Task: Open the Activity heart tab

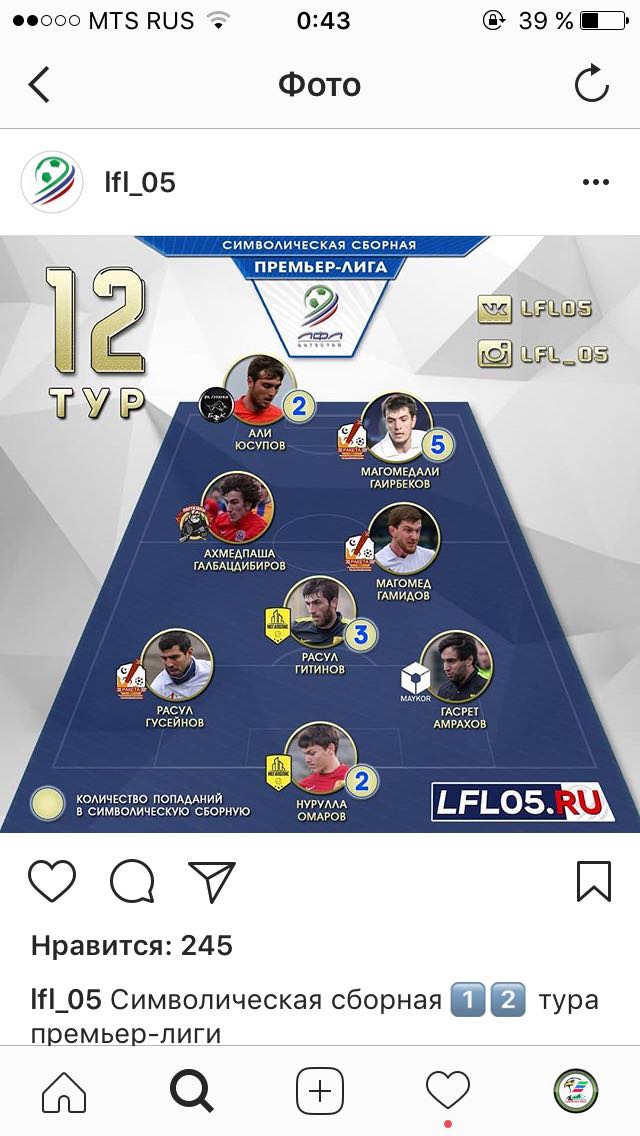Action: click(x=447, y=1090)
